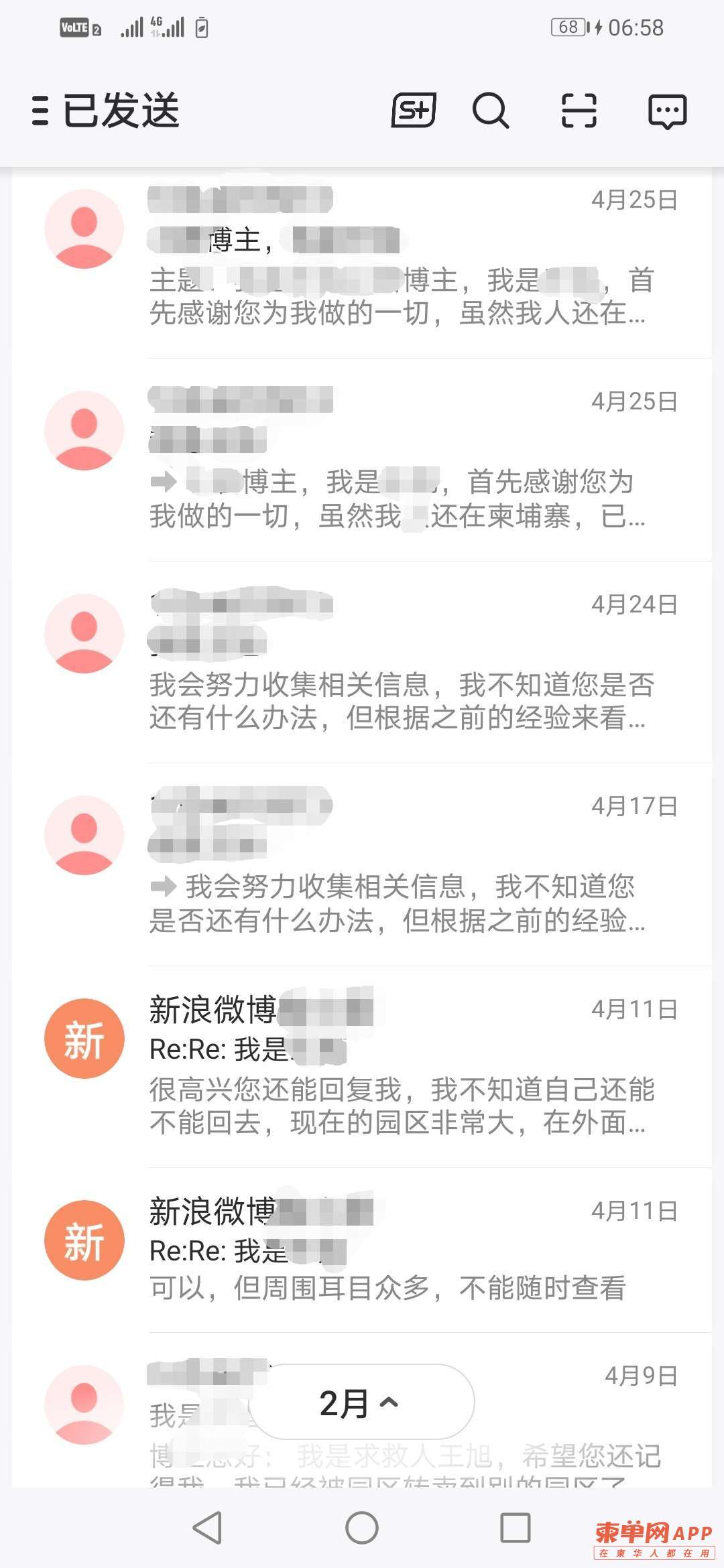Image resolution: width=724 pixels, height=1568 pixels.
Task: Open the 4月24日 mail 我会努力收集相关信息
Action: click(x=402, y=683)
